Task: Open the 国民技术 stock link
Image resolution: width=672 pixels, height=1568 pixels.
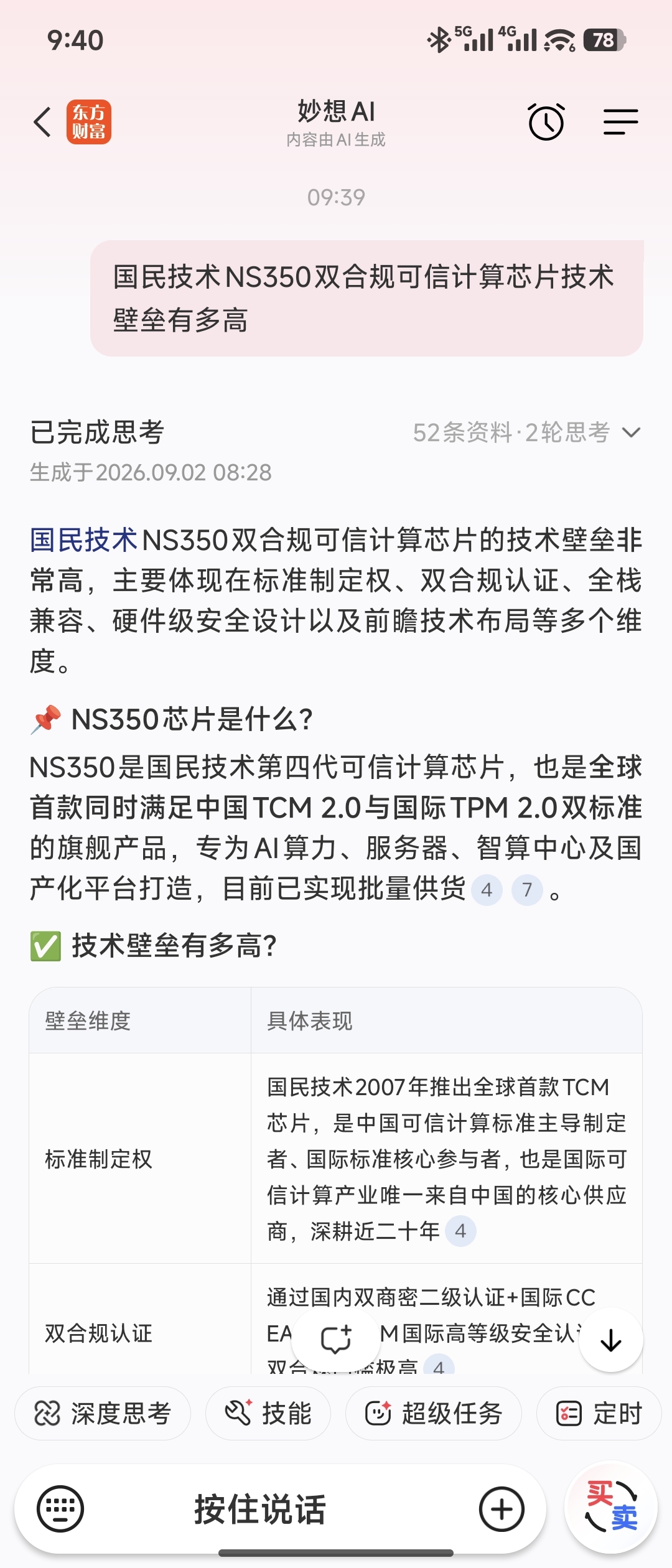Action: click(84, 539)
